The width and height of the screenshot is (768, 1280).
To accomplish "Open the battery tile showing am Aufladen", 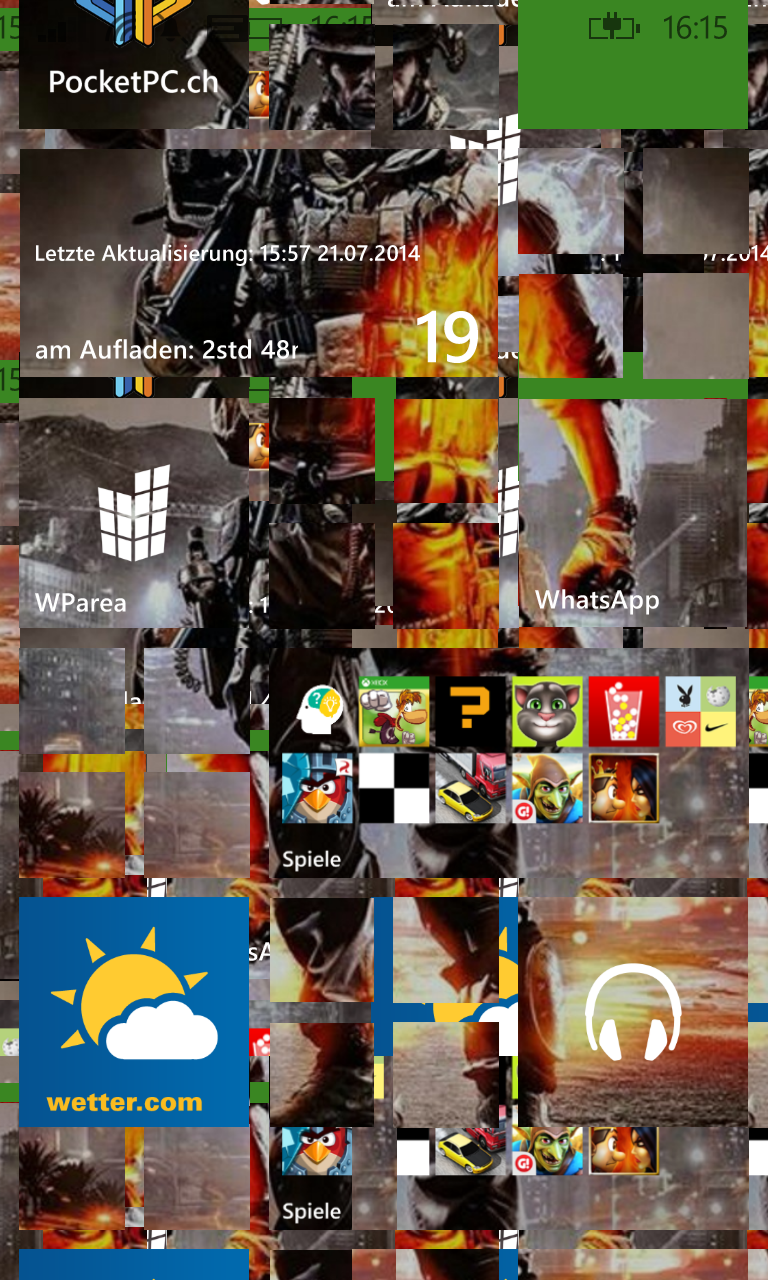I will tap(258, 263).
